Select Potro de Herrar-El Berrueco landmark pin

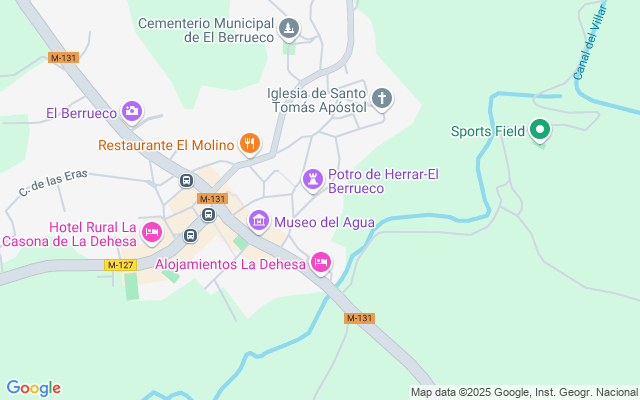[313, 178]
